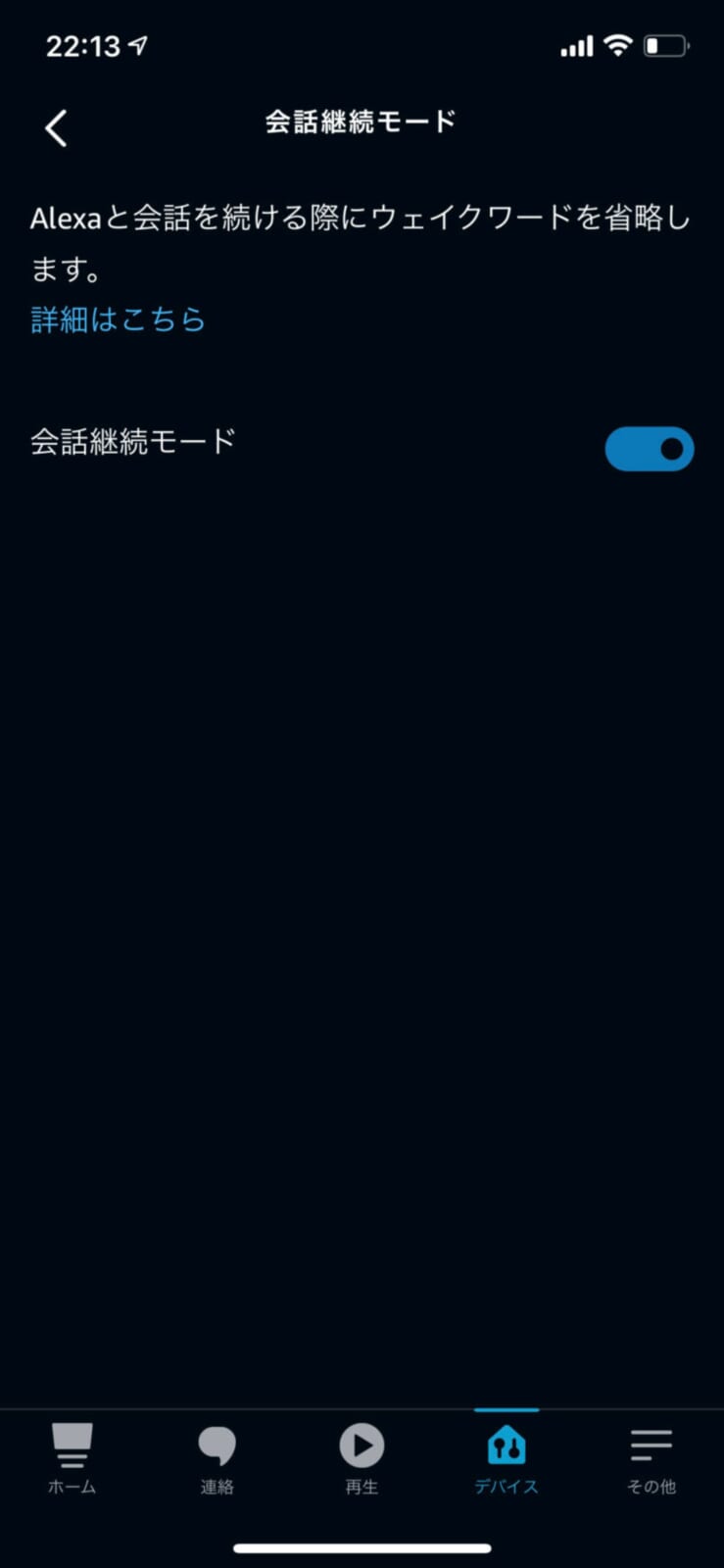The width and height of the screenshot is (724, 1568).
Task: Open デバイス using the devices icon
Action: click(x=506, y=1444)
